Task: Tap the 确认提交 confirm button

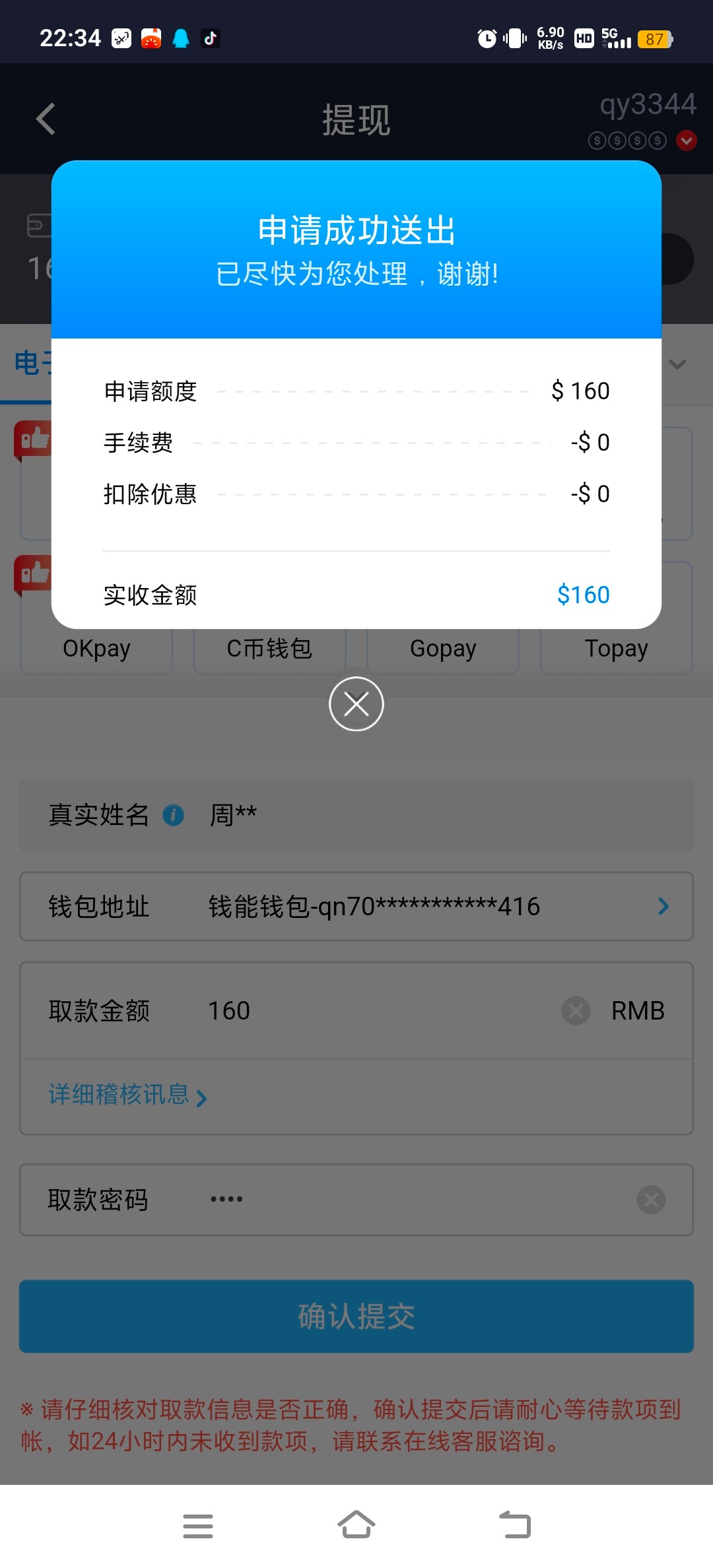Action: pyautogui.click(x=356, y=1317)
